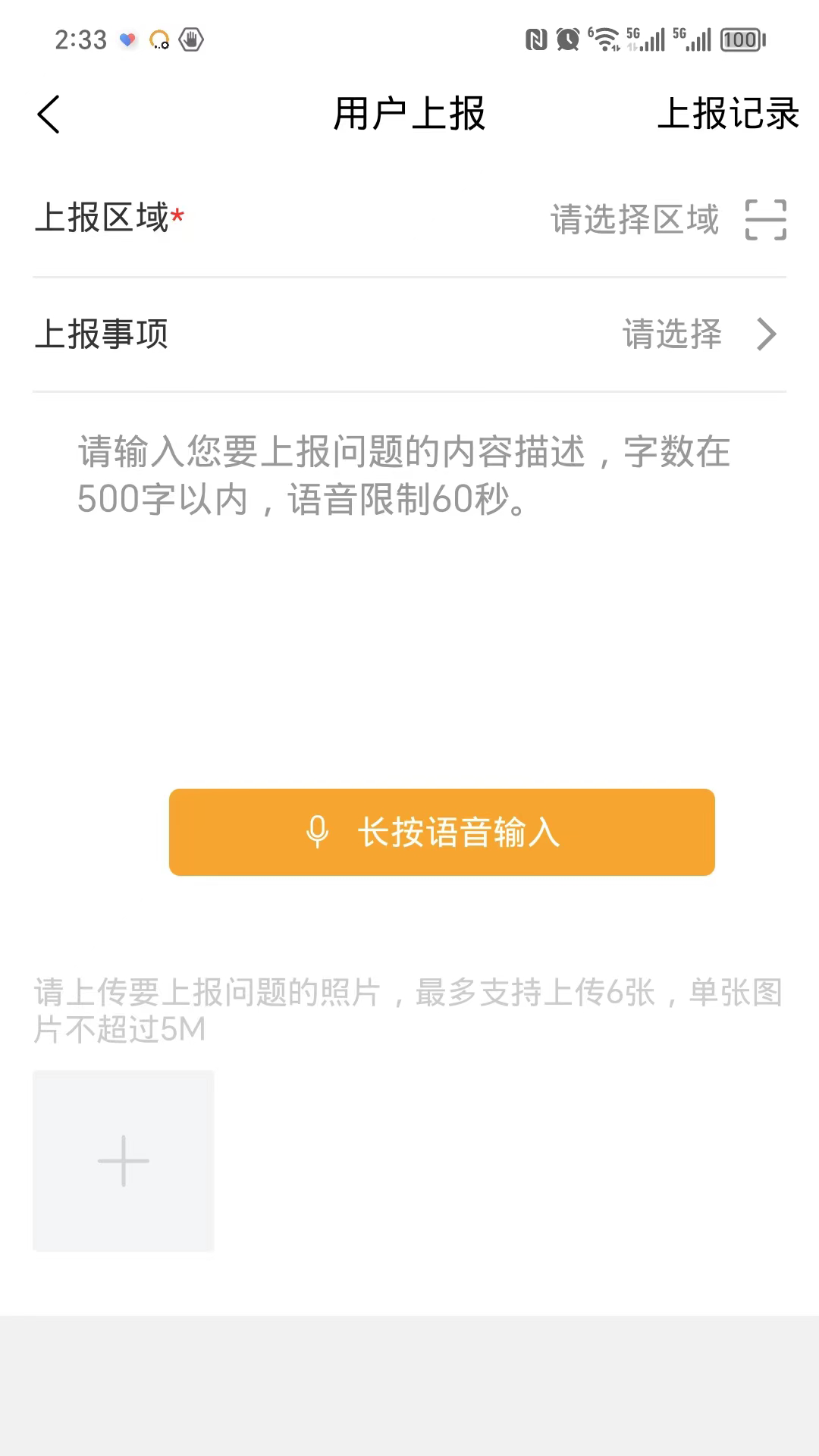Tap the plus icon to add a photo
The image size is (819, 1456).
point(123,1160)
